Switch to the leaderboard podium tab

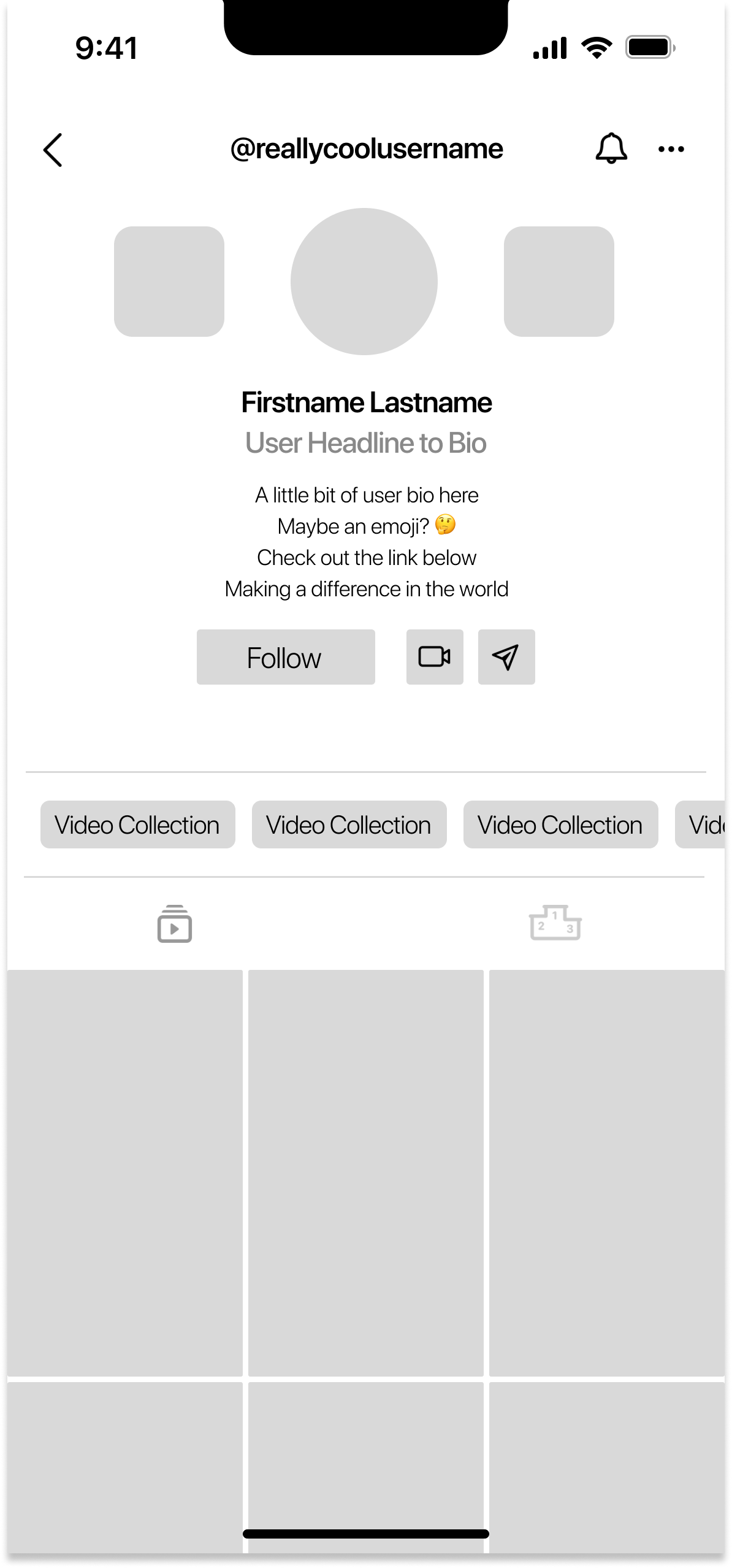(x=555, y=923)
